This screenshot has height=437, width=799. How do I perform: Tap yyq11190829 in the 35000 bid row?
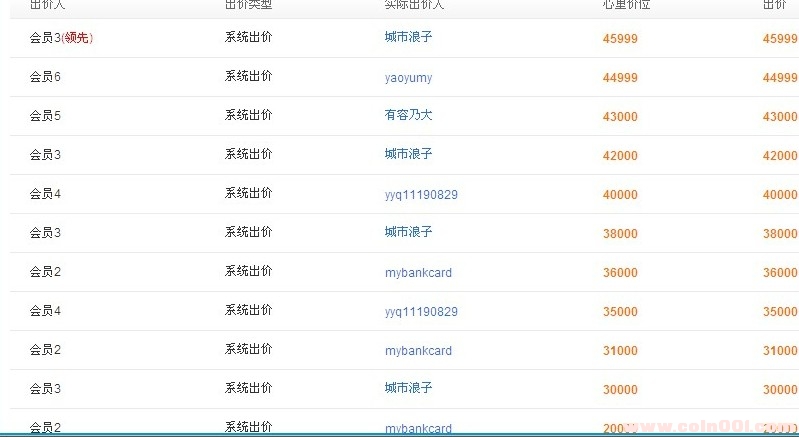421,312
